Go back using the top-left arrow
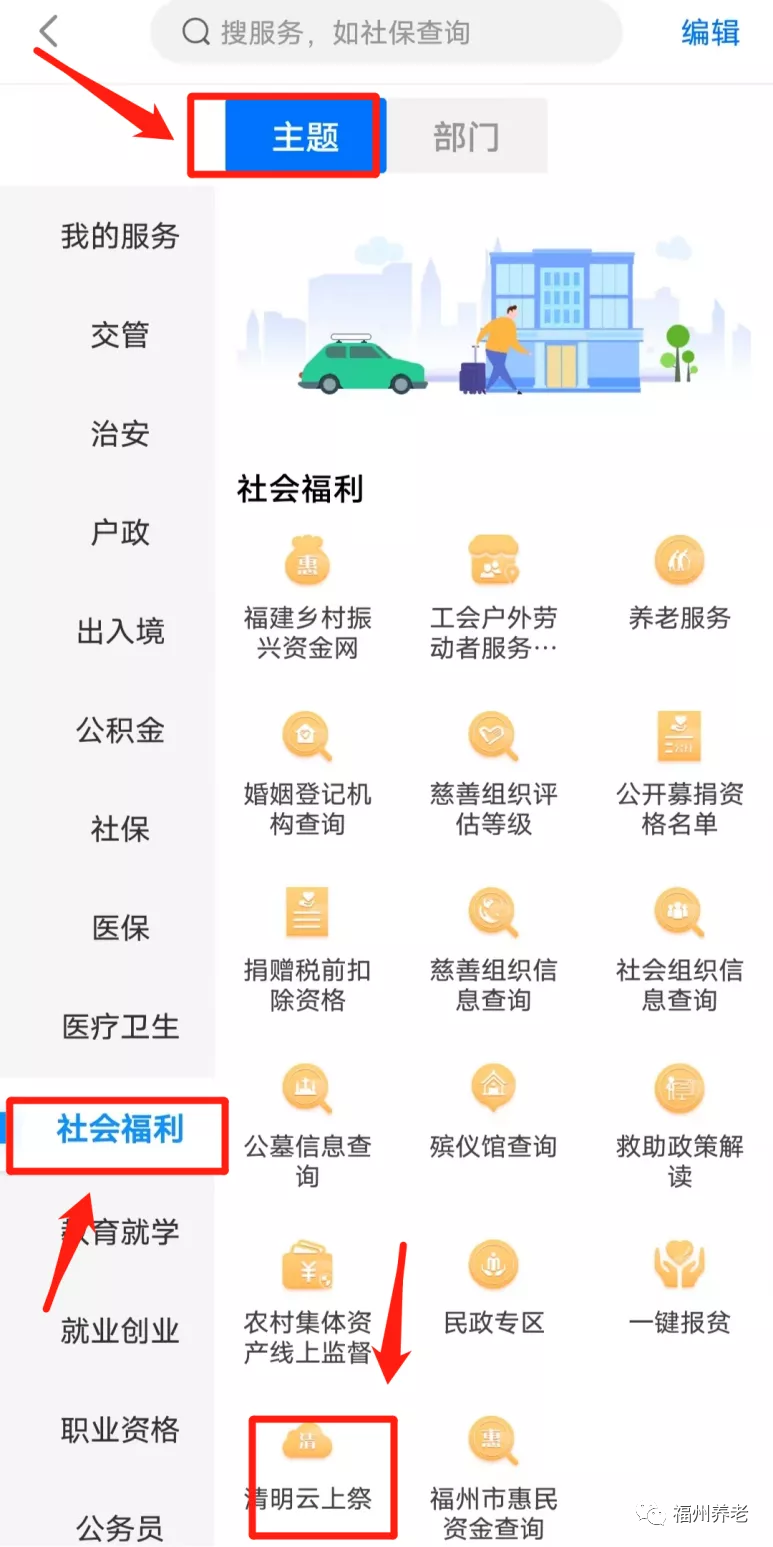Viewport: 773px width, 1547px height. point(46,31)
